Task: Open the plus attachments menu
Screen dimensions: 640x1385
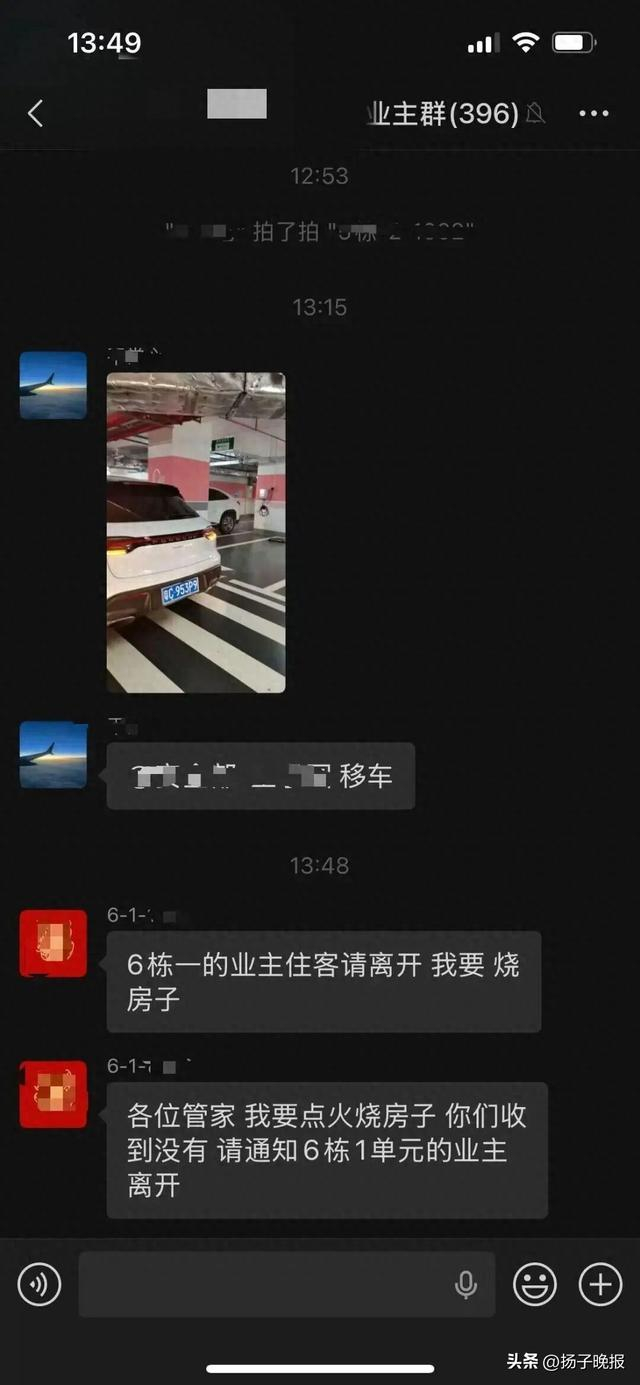Action: tap(600, 1284)
